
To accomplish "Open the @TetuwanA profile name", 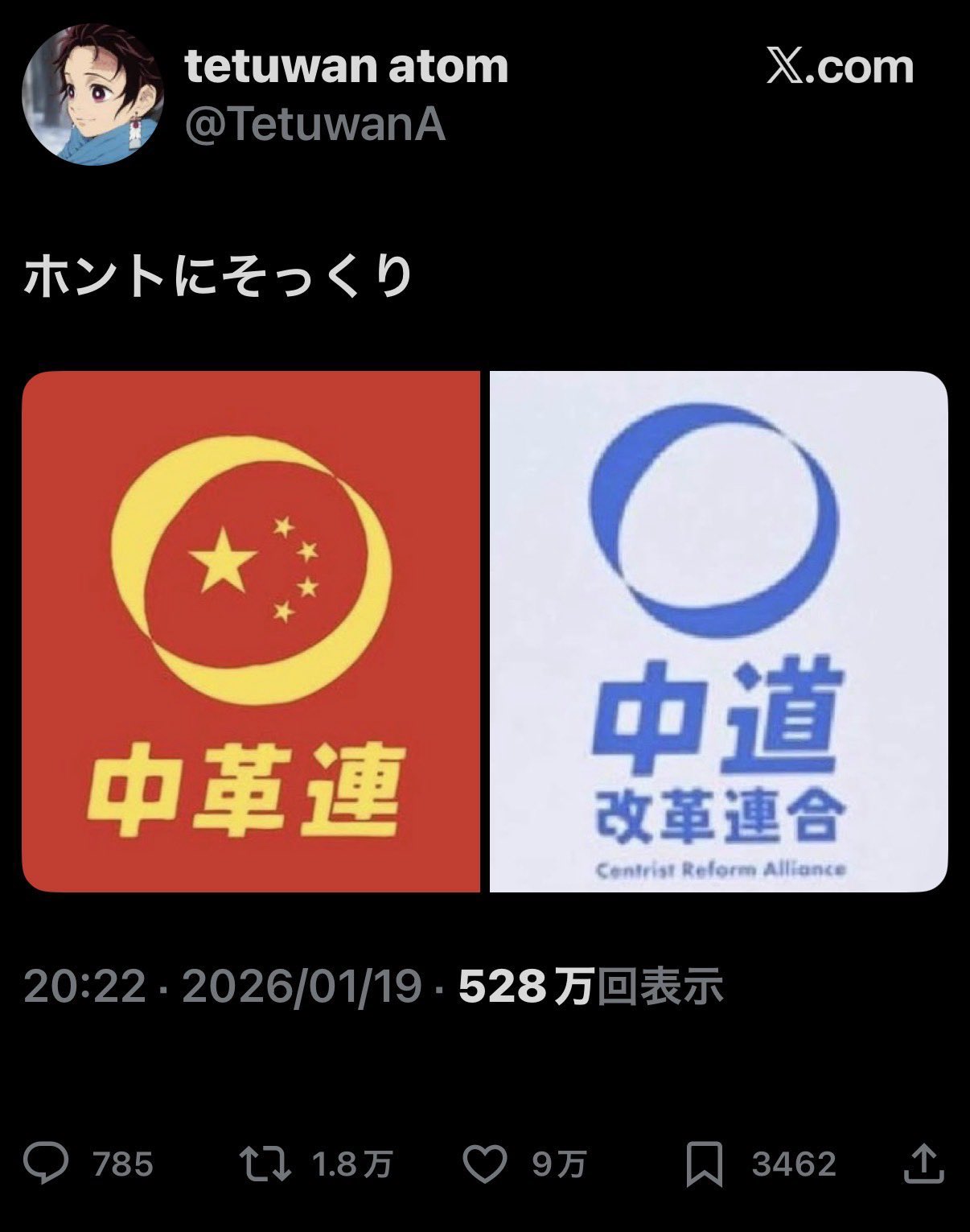I will pos(314,126).
